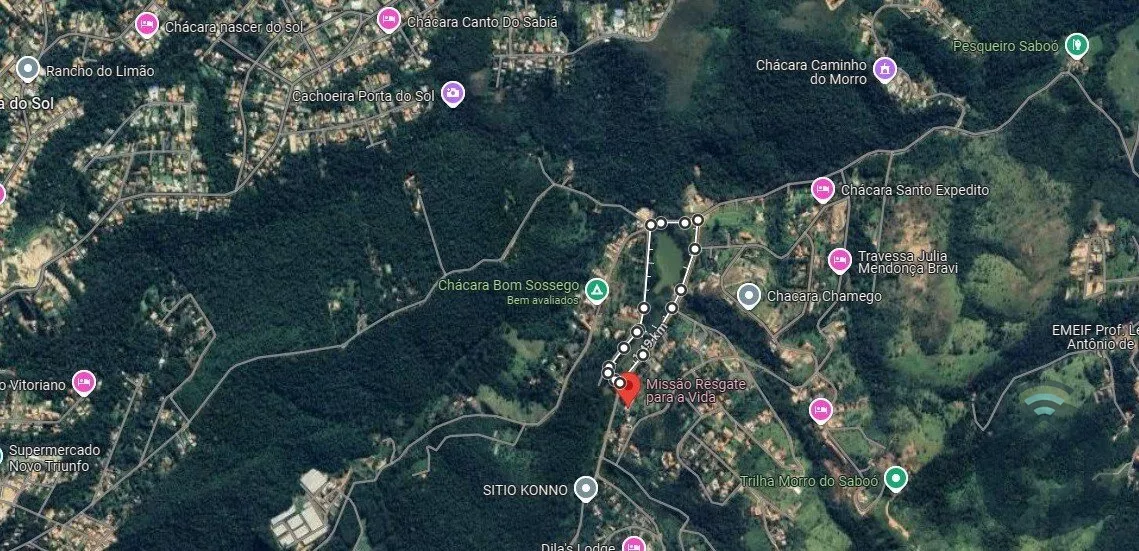Open the Chácara nascer do sol marker
1139x551 pixels.
pyautogui.click(x=147, y=25)
